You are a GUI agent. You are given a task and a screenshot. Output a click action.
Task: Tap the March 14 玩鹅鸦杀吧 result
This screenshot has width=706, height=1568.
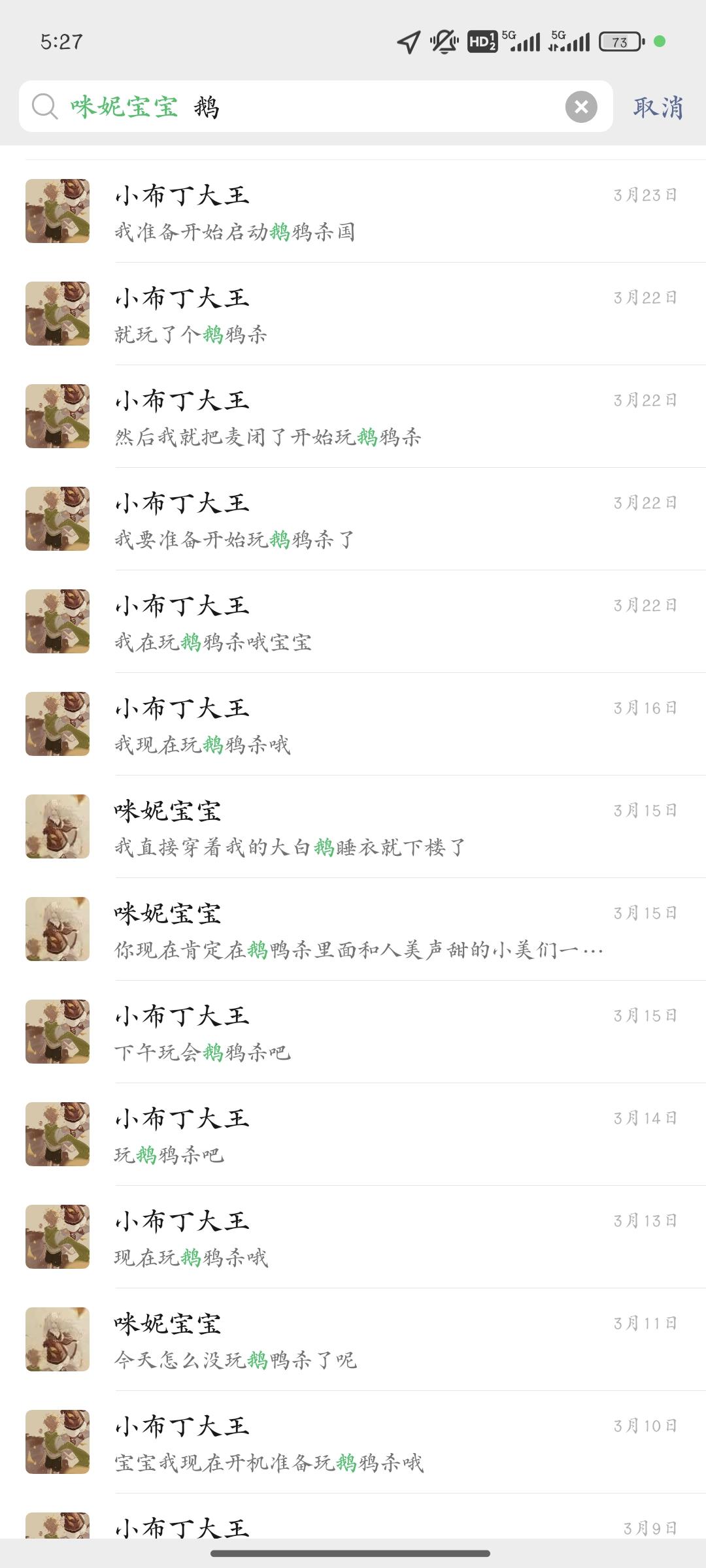tap(353, 1137)
